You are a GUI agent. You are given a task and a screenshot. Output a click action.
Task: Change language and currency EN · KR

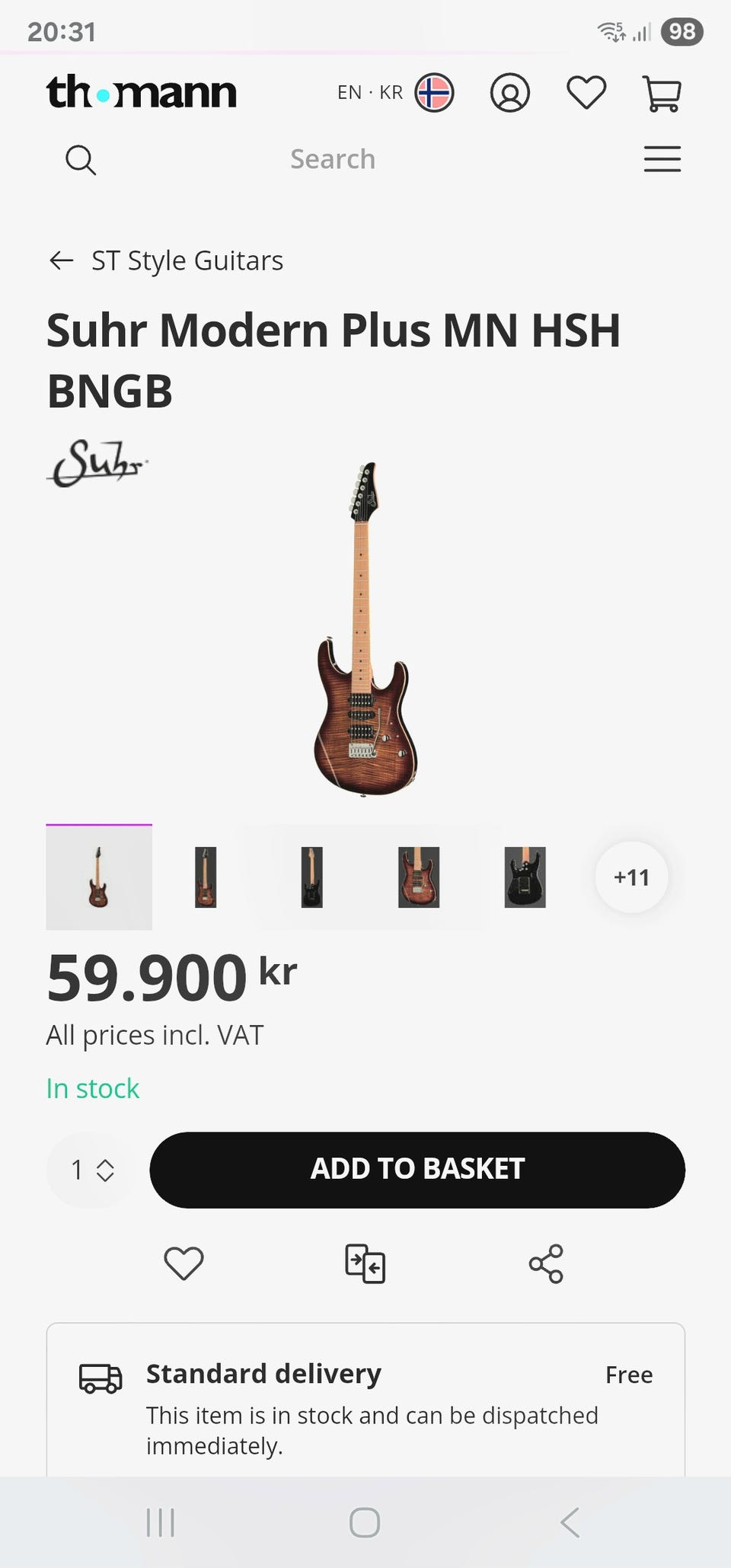coord(395,92)
